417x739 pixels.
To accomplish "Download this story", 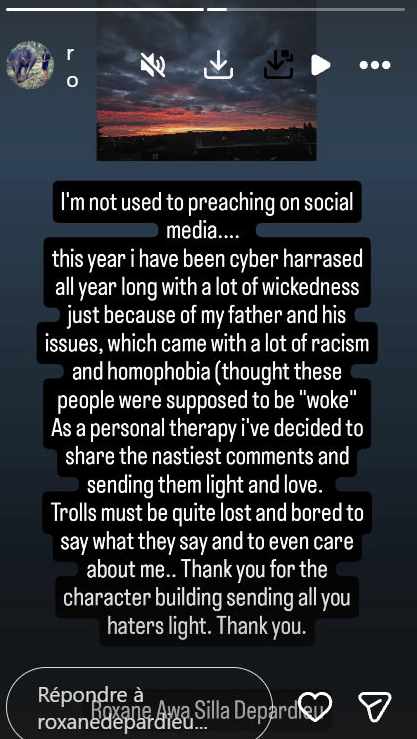I will (218, 65).
